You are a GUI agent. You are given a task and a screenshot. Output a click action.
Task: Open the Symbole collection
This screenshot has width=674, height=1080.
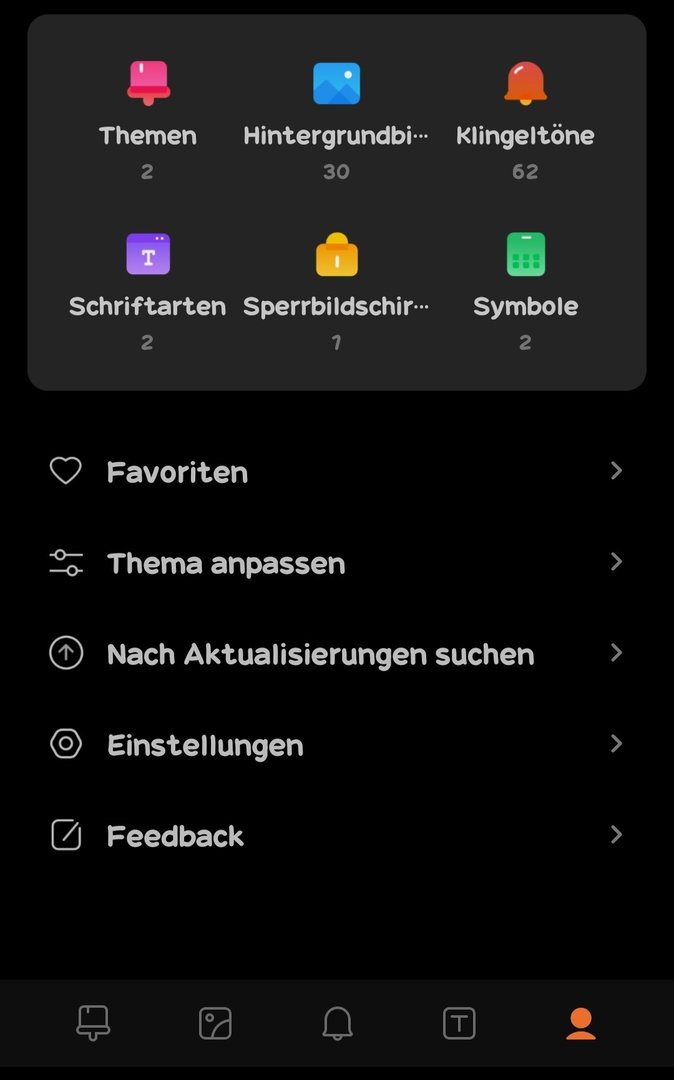525,291
